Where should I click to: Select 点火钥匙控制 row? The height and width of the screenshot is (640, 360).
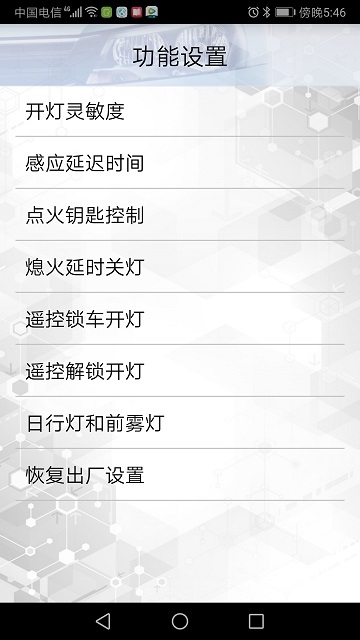180,215
